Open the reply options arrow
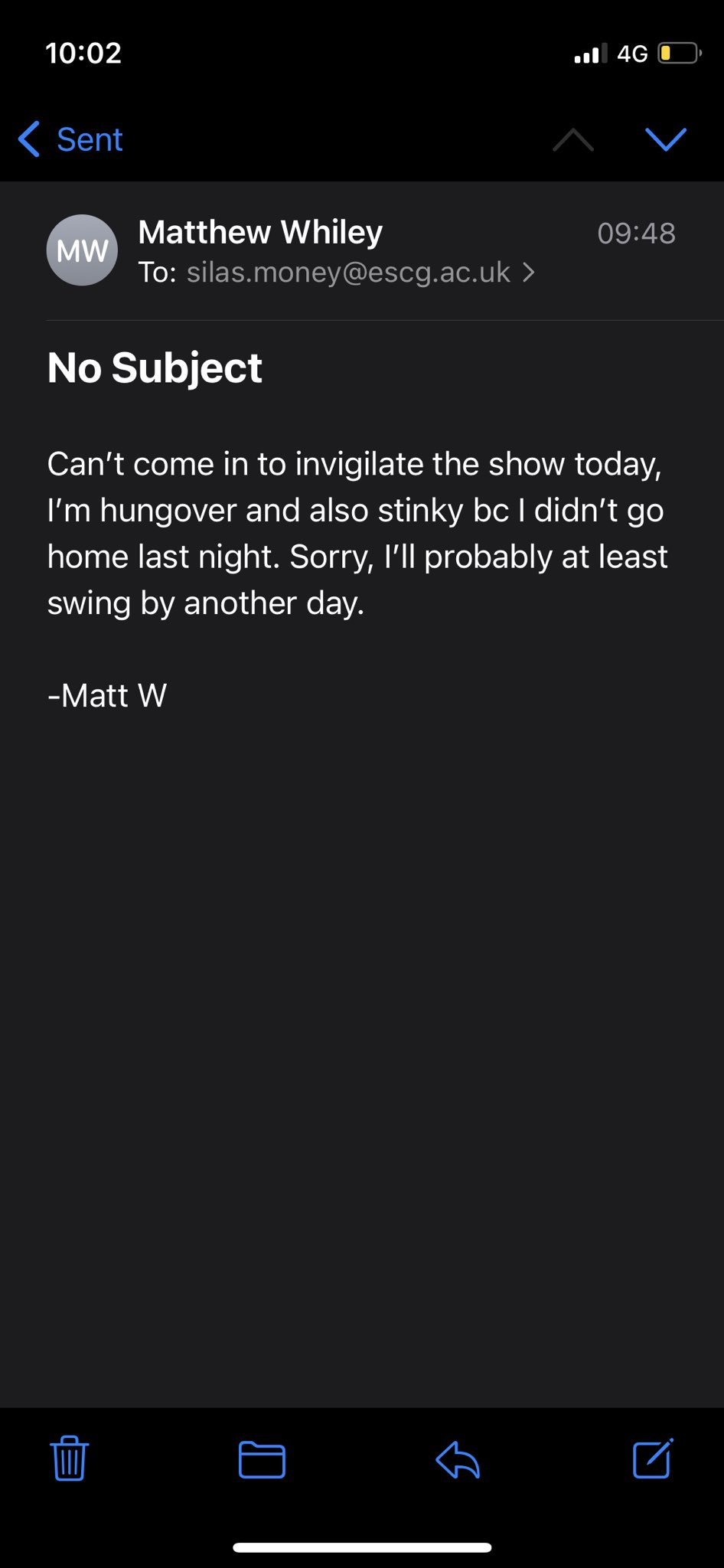Screen dimensions: 724x1568 pos(458,1459)
